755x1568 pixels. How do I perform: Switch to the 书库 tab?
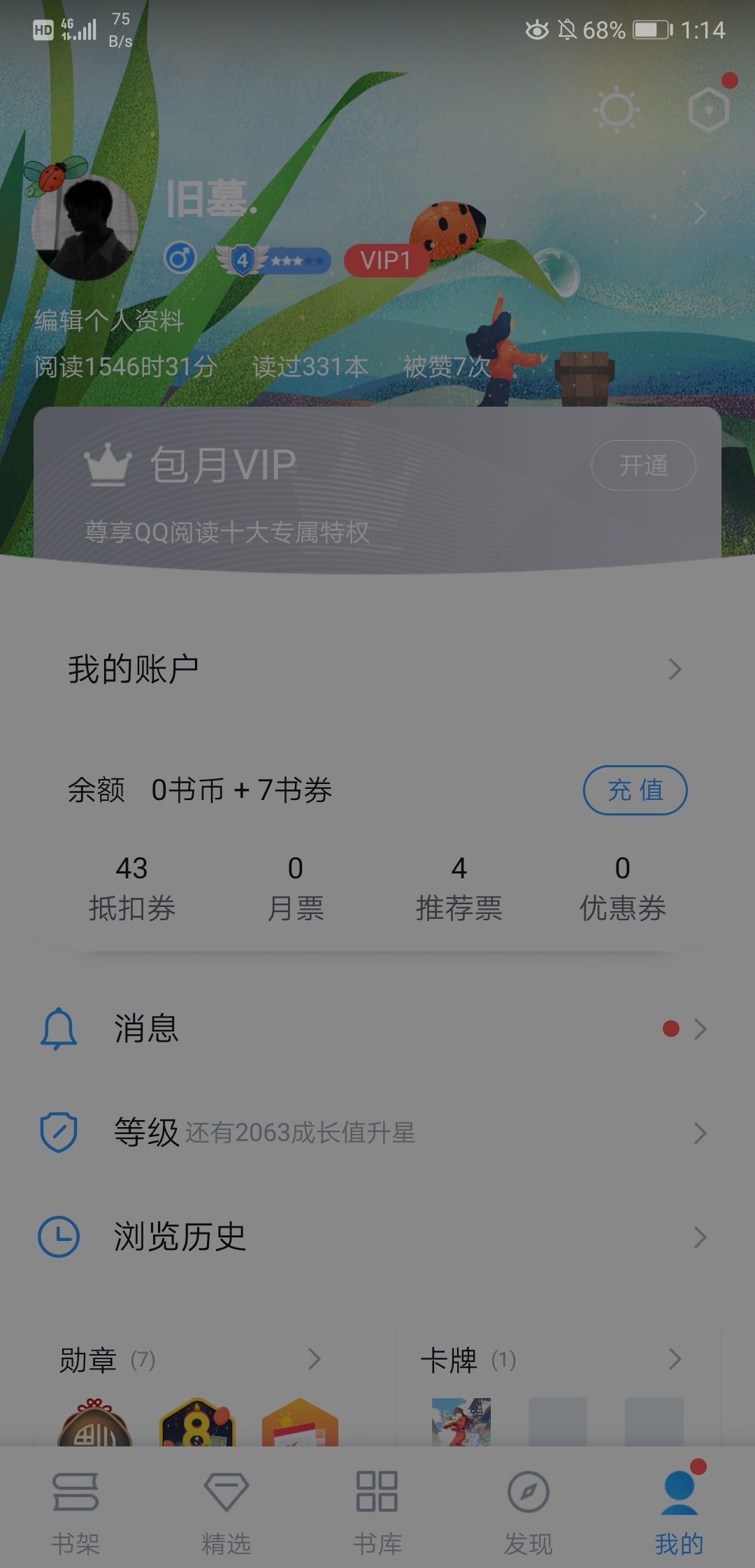[x=377, y=1511]
